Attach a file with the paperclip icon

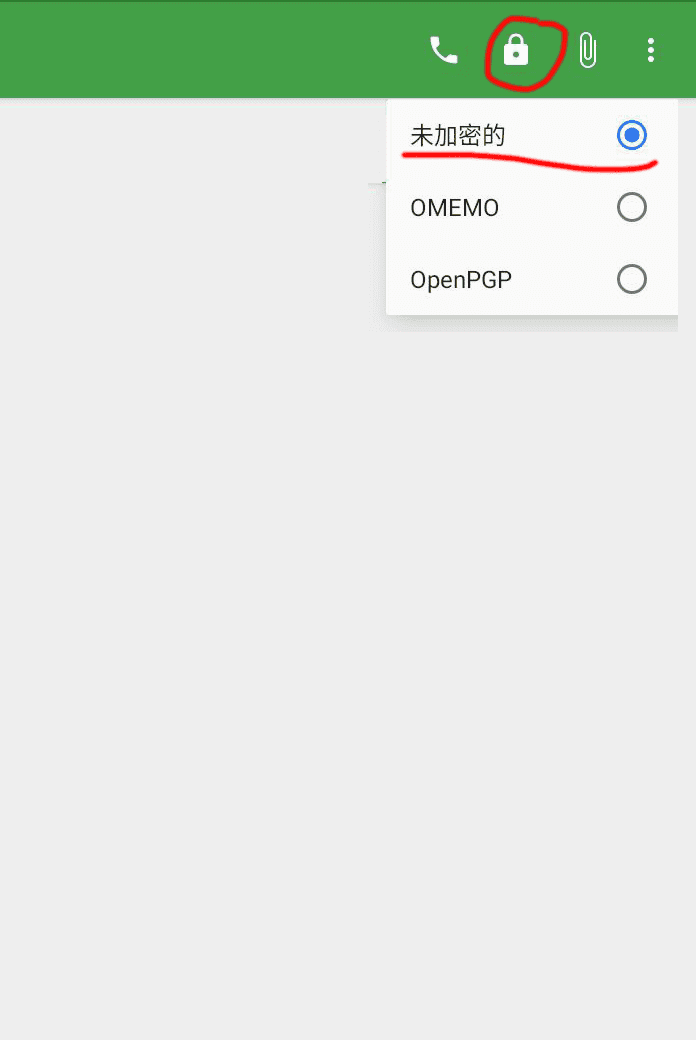click(588, 50)
